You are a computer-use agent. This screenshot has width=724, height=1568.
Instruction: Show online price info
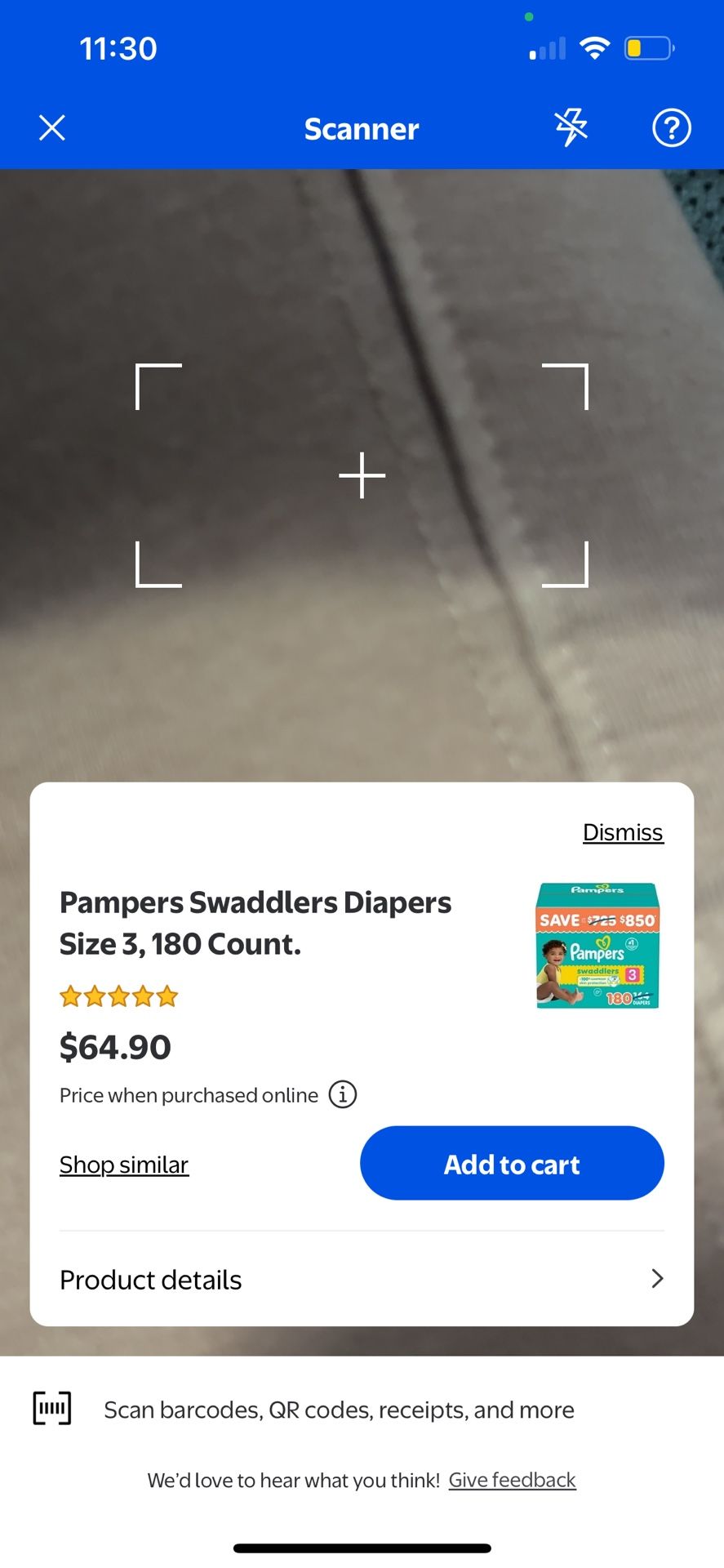(343, 1094)
